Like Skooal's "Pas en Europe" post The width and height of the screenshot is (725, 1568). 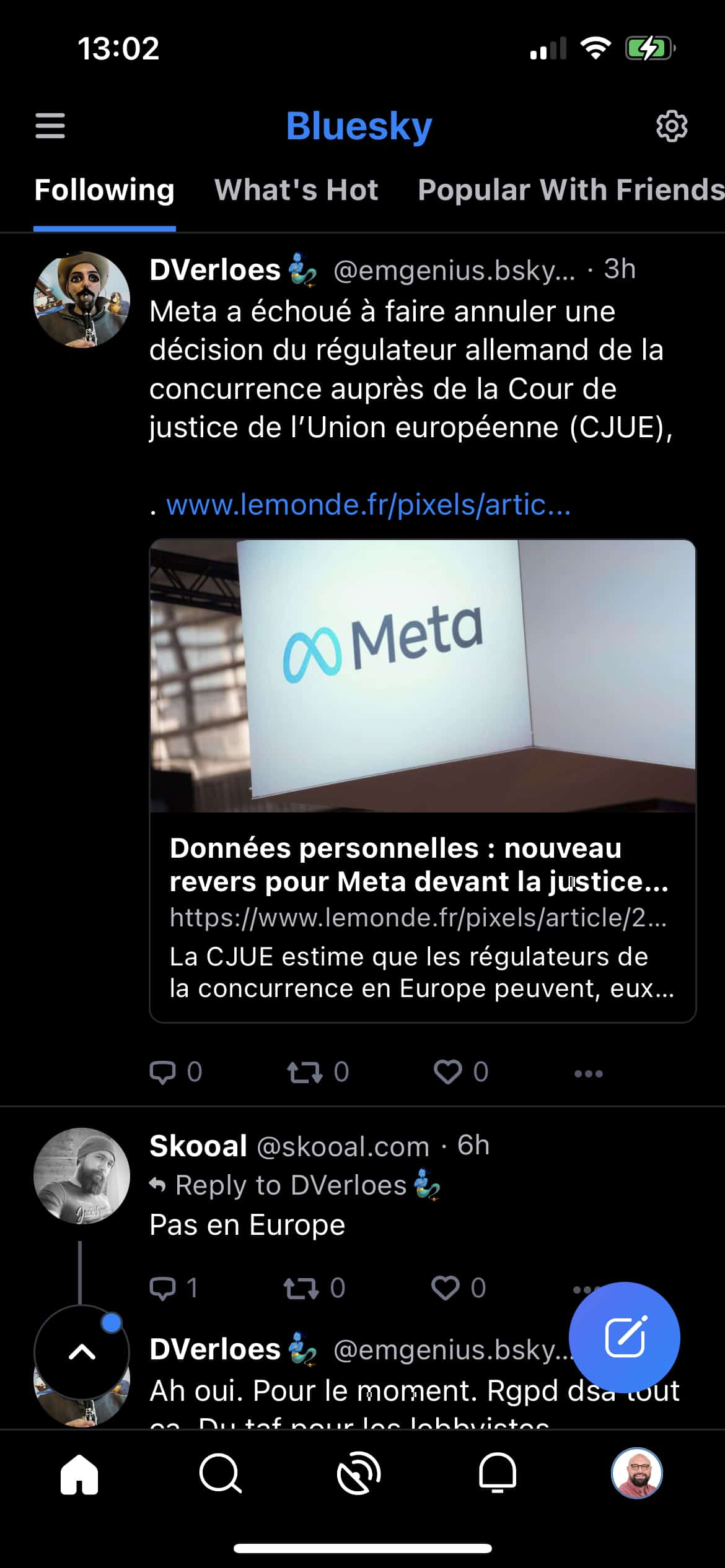(459, 1288)
